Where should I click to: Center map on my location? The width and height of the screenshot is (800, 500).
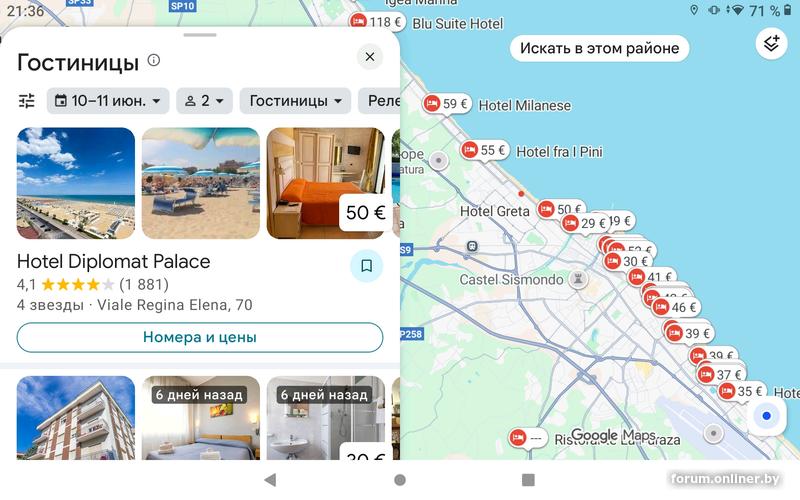point(766,416)
